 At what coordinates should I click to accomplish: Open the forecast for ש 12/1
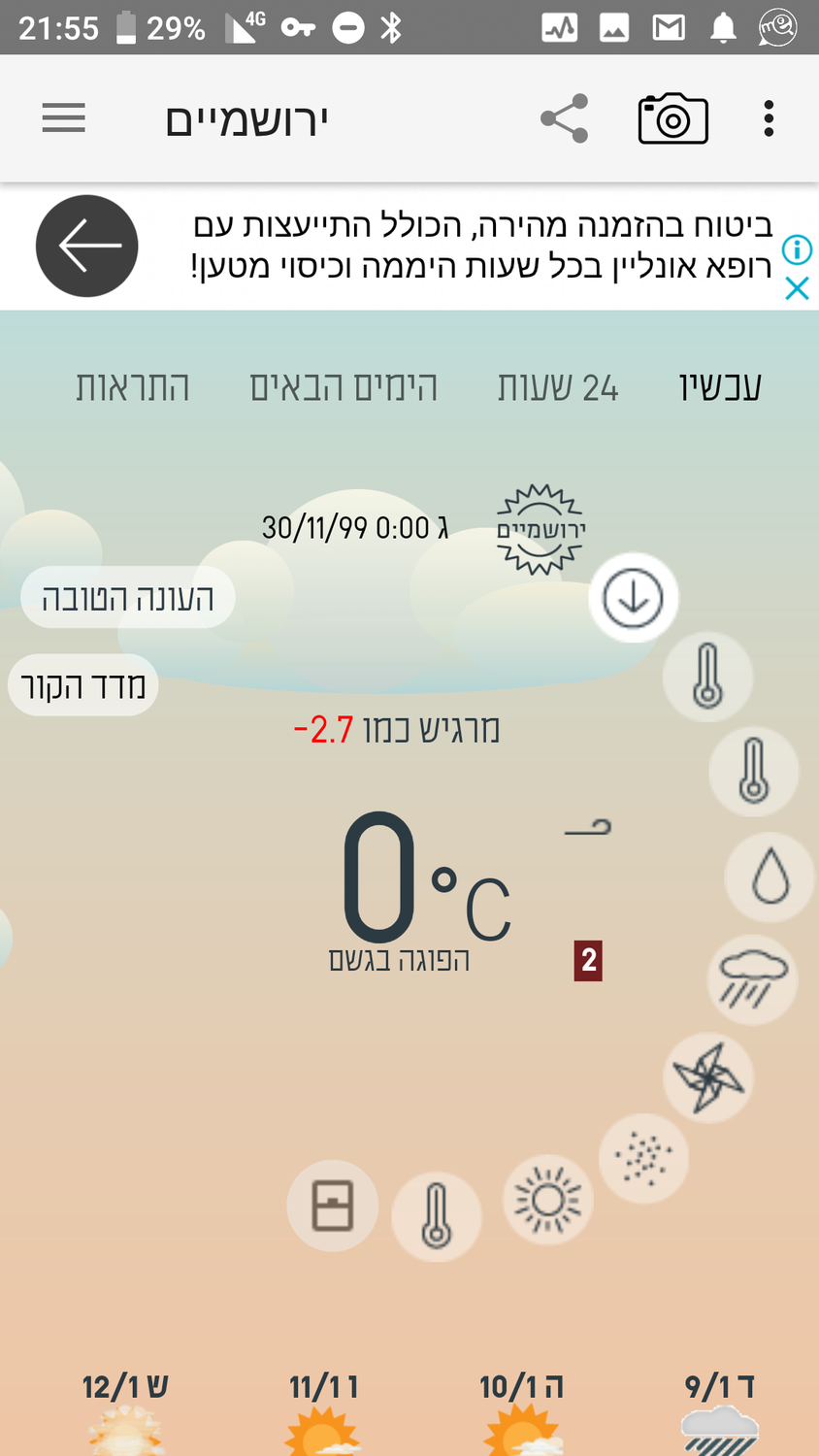[125, 1407]
